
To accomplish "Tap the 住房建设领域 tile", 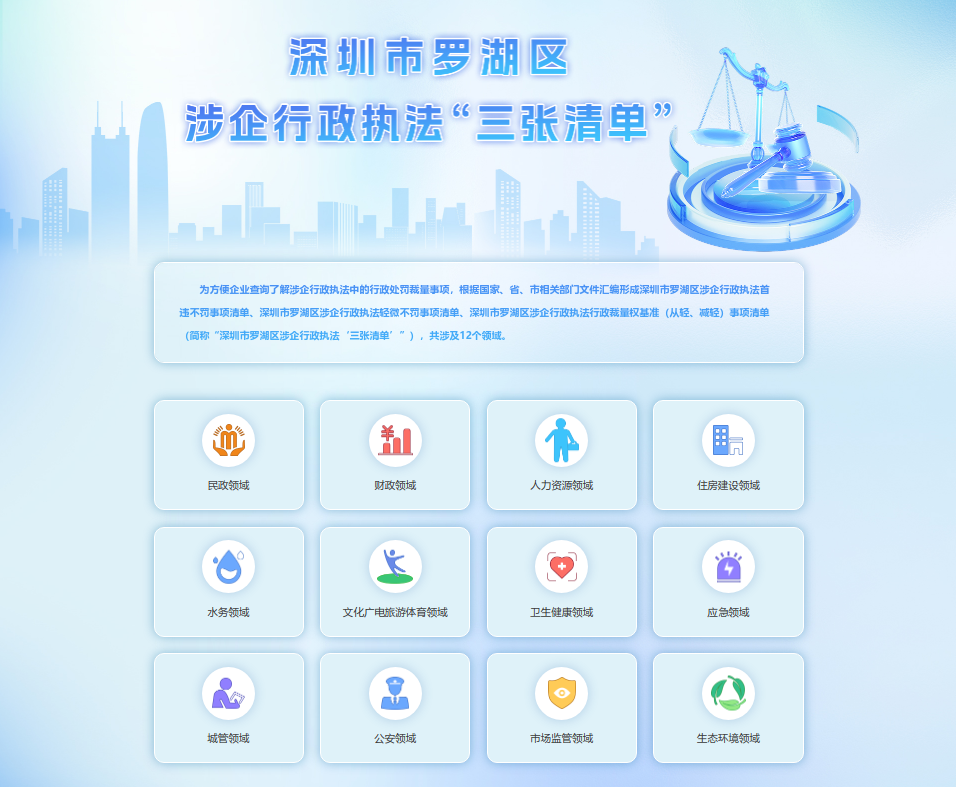I will tap(728, 455).
